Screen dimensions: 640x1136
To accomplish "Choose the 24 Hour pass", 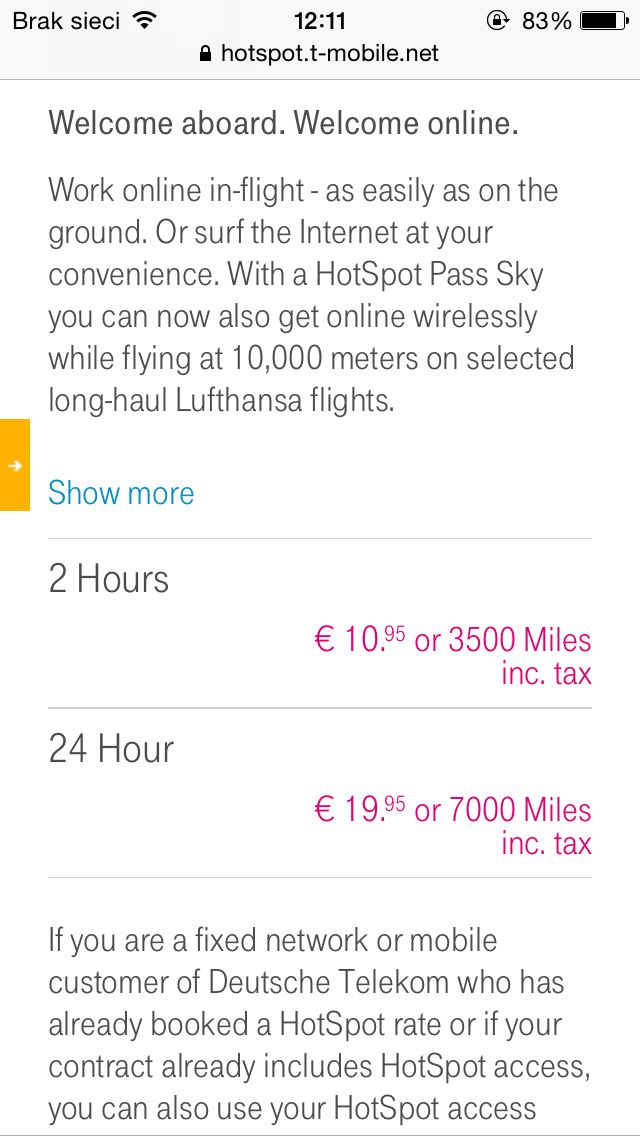I will pyautogui.click(x=320, y=793).
